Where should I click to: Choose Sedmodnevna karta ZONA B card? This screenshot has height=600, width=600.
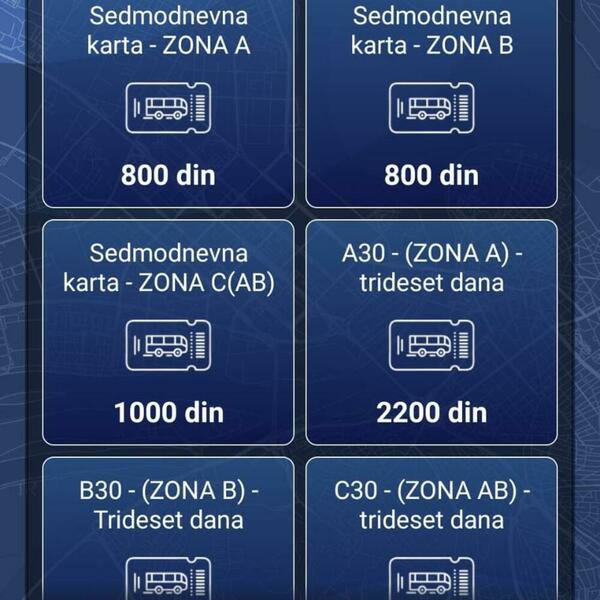431,100
